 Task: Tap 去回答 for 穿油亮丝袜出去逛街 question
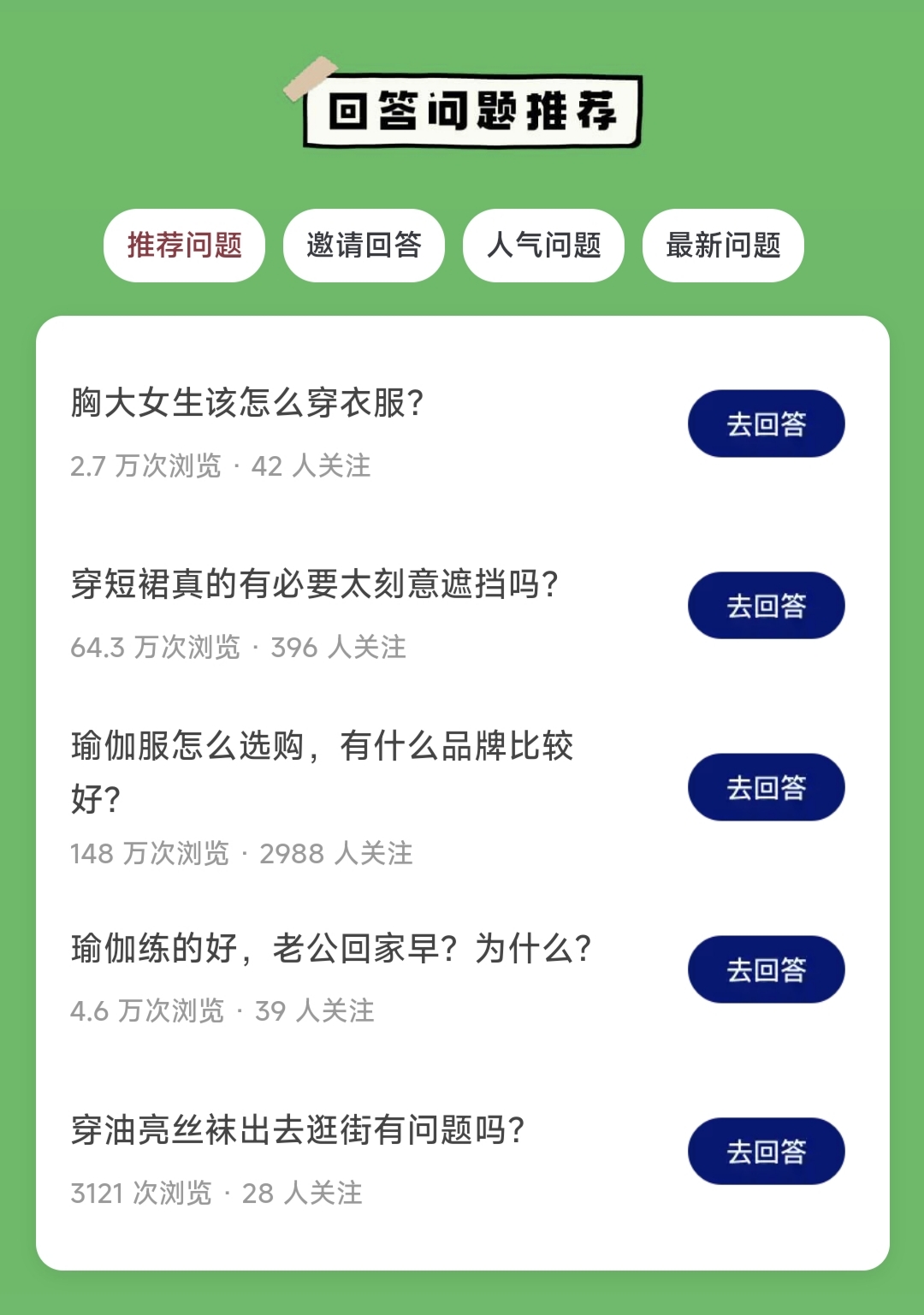click(x=766, y=1152)
